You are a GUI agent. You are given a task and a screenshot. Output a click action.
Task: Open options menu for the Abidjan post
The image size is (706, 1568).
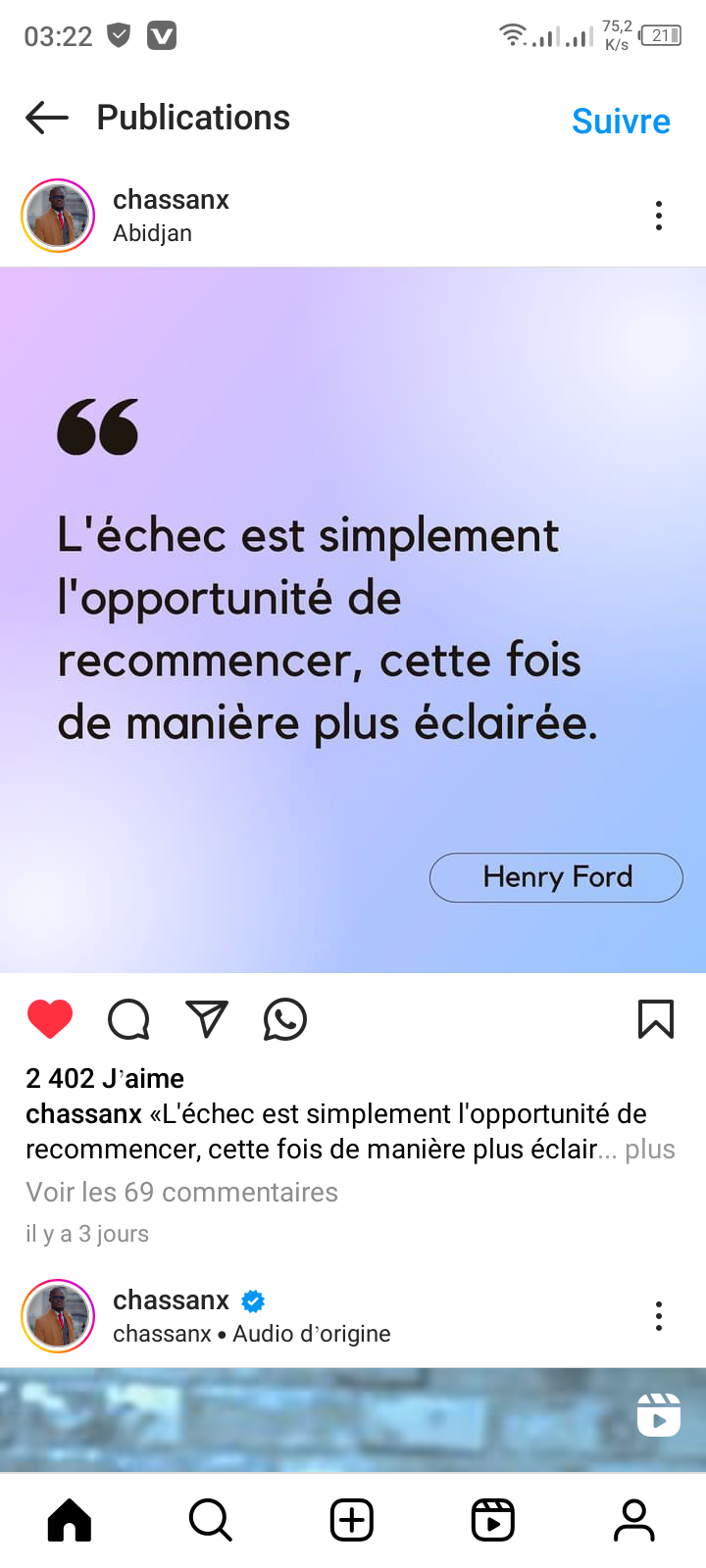pyautogui.click(x=658, y=216)
